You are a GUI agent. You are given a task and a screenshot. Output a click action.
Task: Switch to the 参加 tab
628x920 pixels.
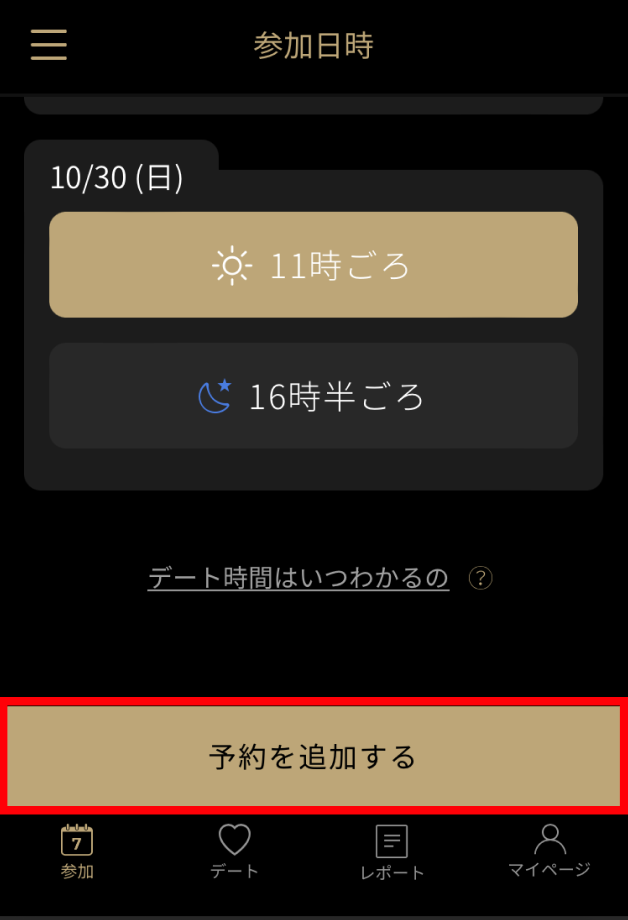(x=77, y=852)
